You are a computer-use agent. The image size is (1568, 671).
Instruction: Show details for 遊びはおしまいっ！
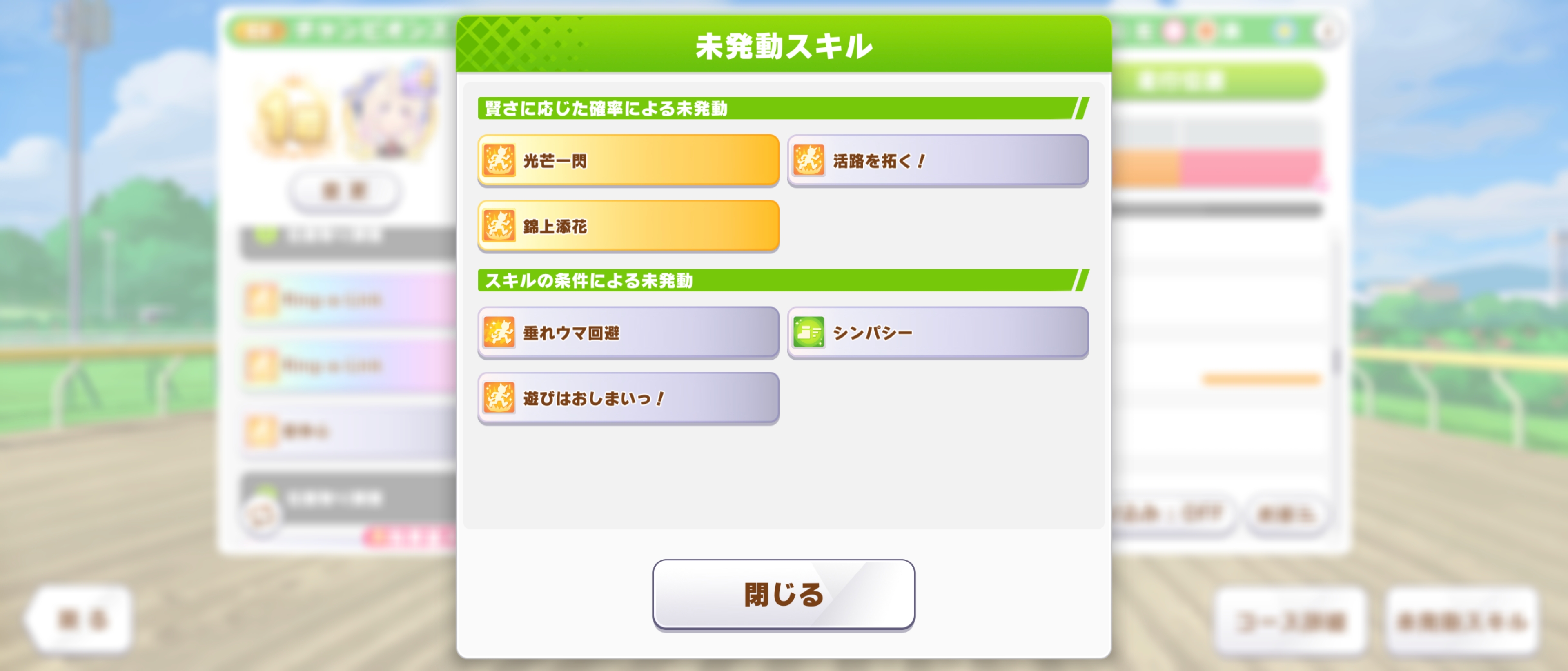tap(628, 398)
